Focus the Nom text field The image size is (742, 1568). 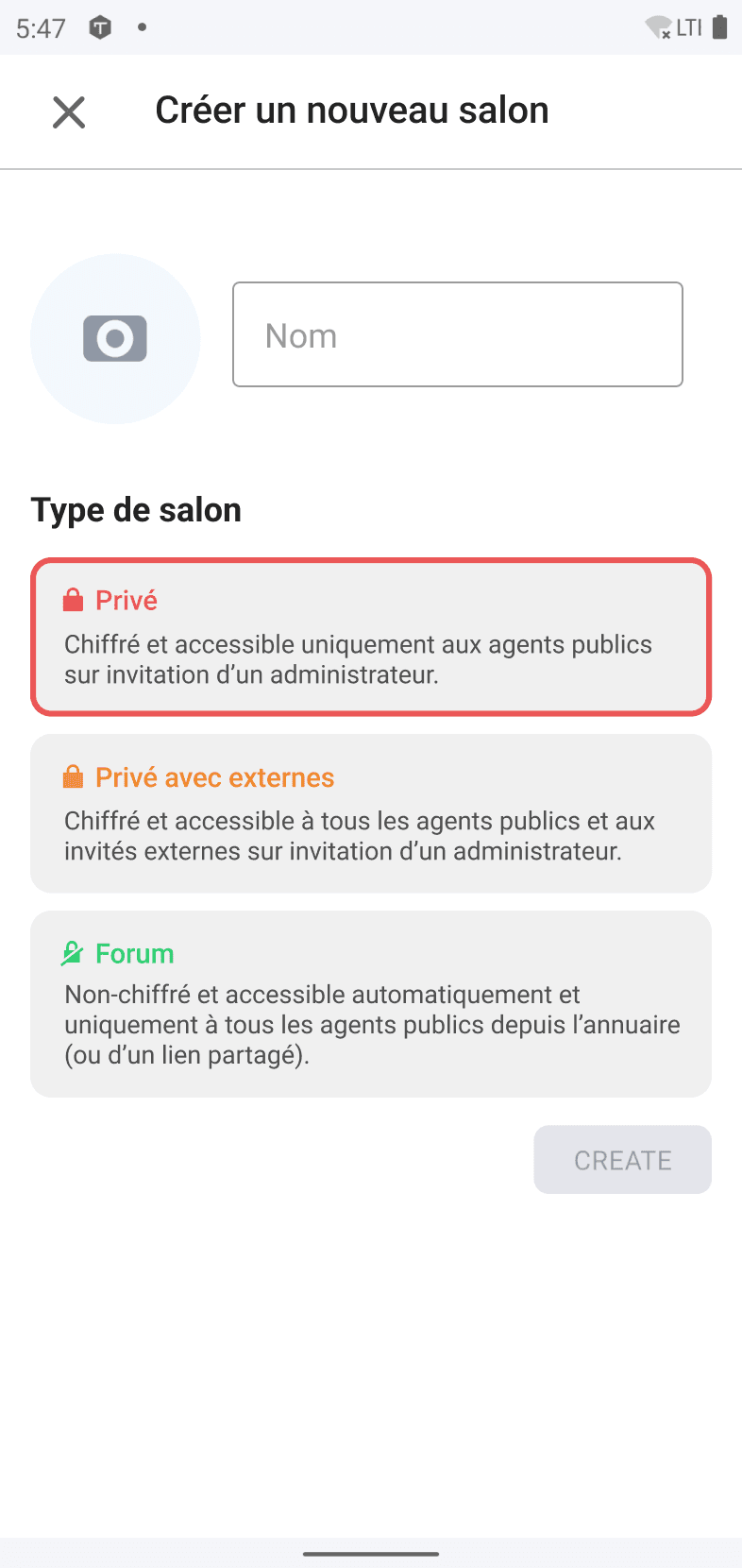pyautogui.click(x=458, y=334)
